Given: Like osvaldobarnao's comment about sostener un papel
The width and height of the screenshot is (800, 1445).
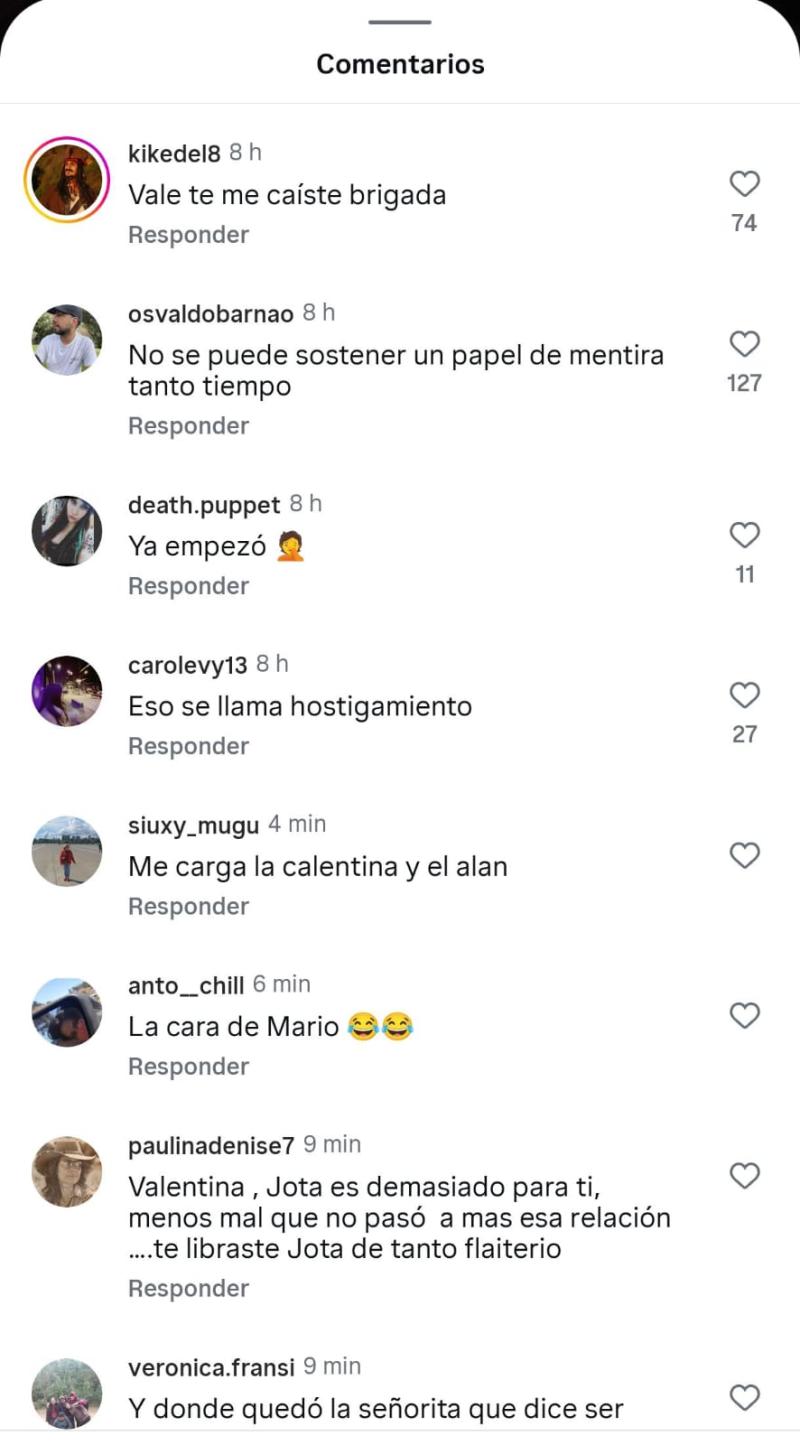Looking at the screenshot, I should click(744, 344).
